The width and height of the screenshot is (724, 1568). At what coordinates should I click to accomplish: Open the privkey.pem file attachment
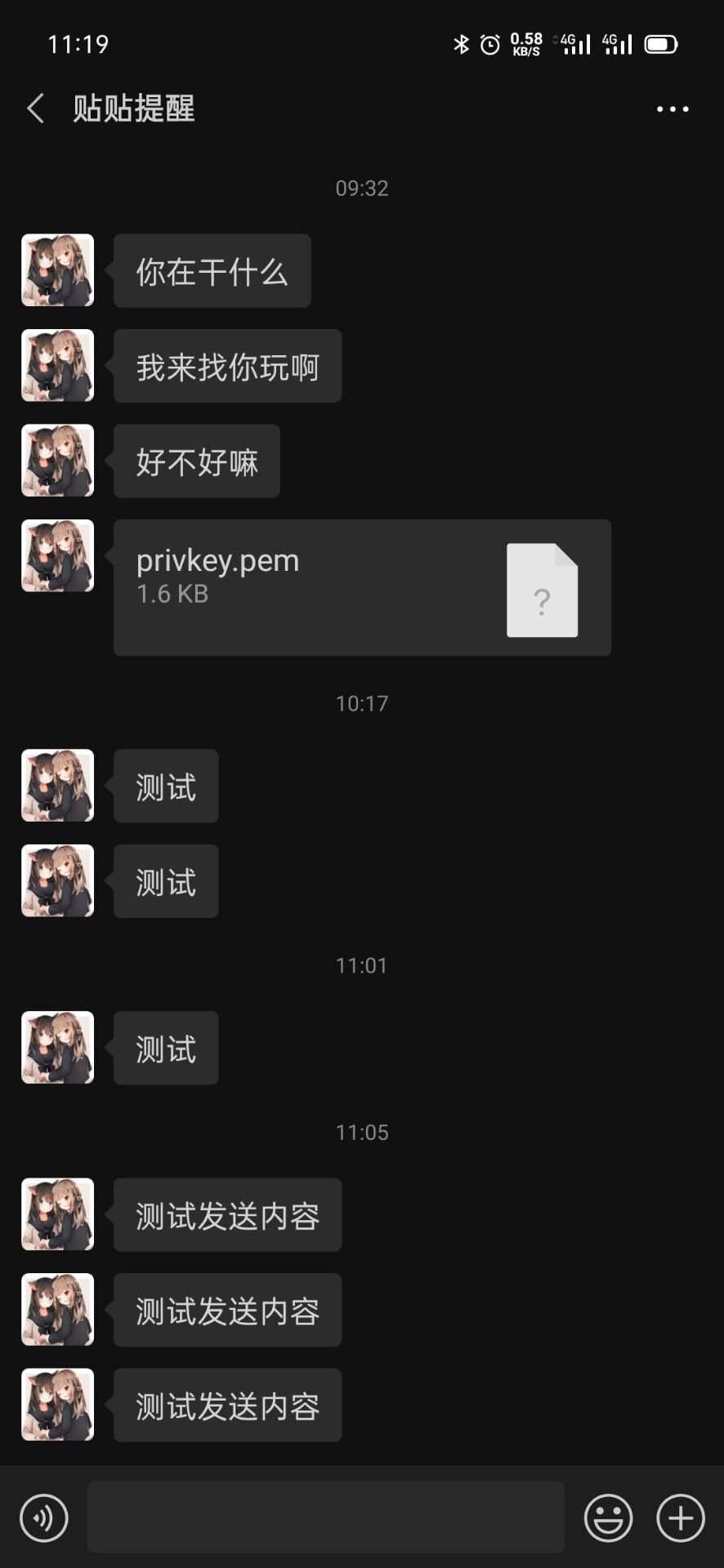(x=362, y=587)
